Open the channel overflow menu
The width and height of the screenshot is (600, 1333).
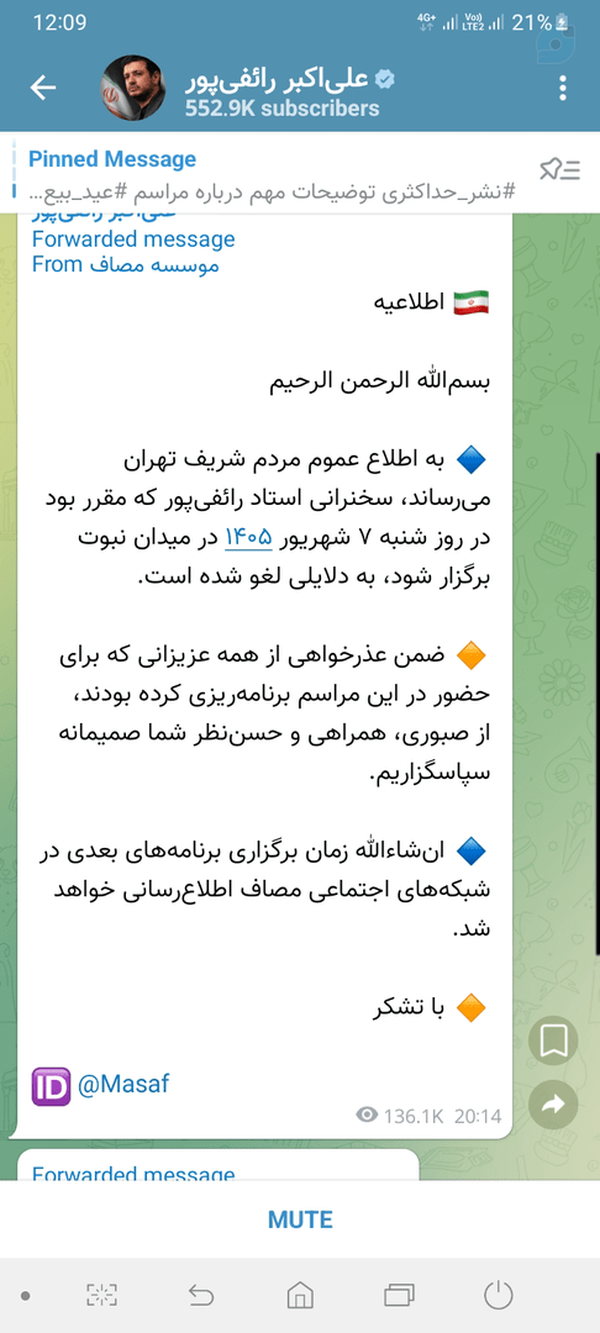coord(563,88)
